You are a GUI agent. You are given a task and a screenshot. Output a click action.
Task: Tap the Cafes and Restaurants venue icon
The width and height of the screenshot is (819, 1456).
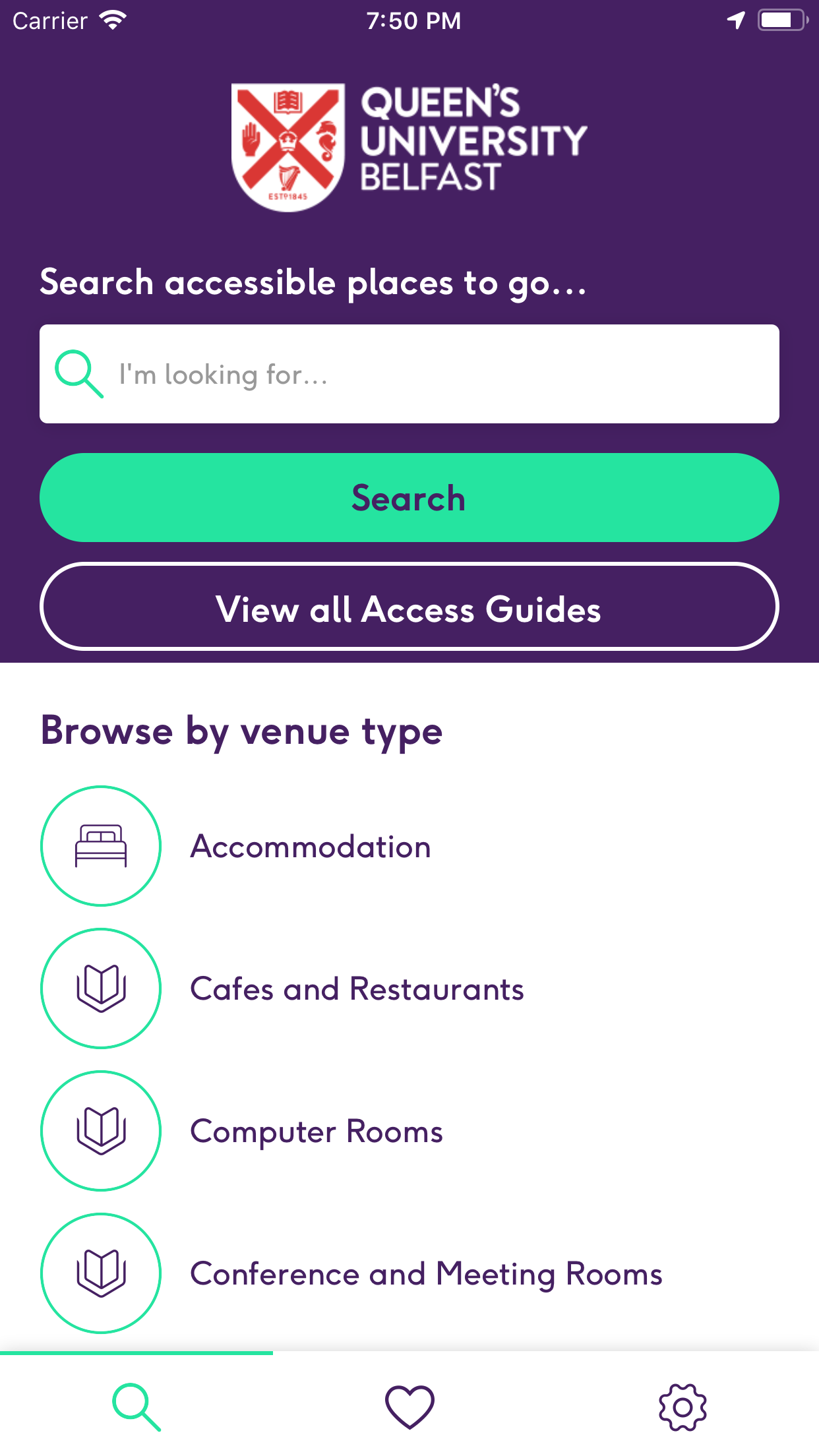pos(100,988)
